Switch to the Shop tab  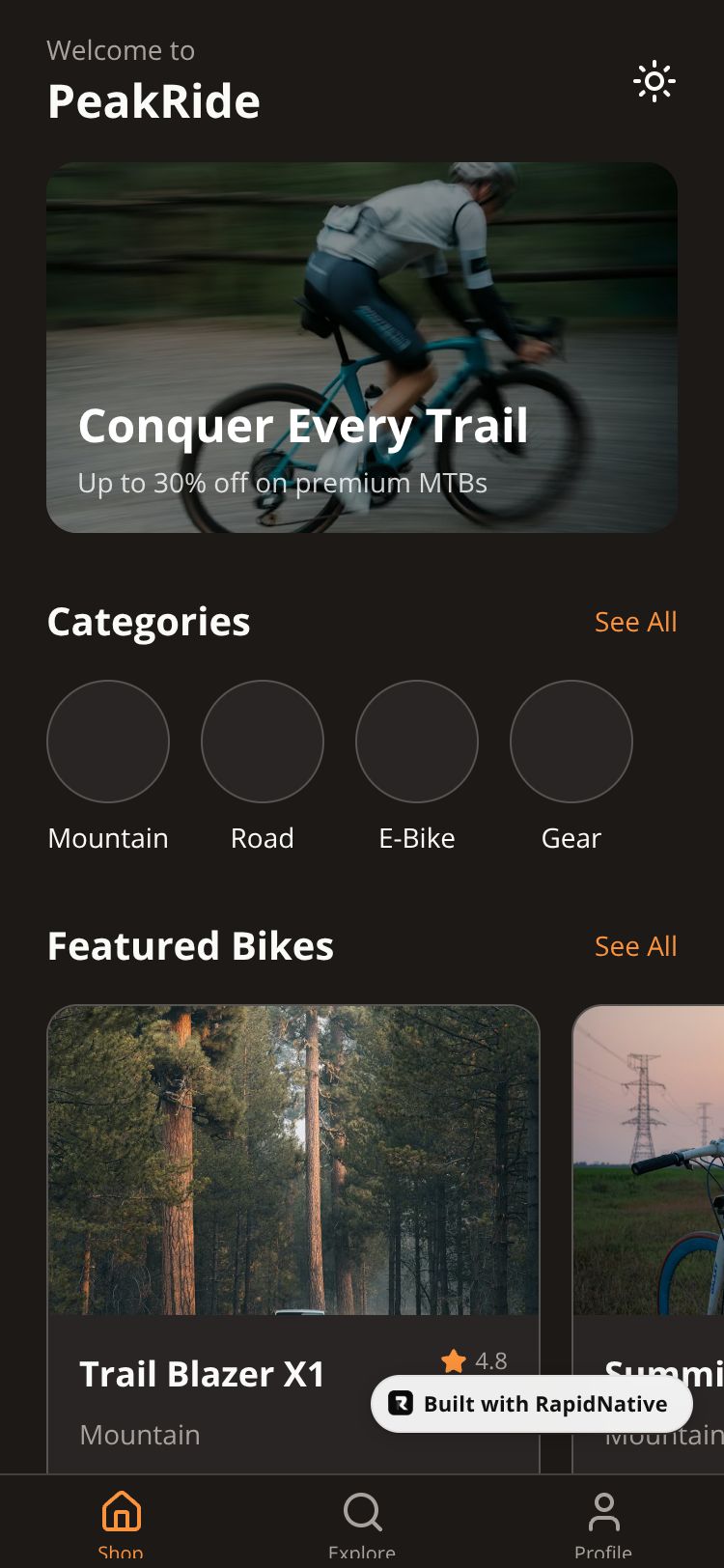click(121, 1523)
